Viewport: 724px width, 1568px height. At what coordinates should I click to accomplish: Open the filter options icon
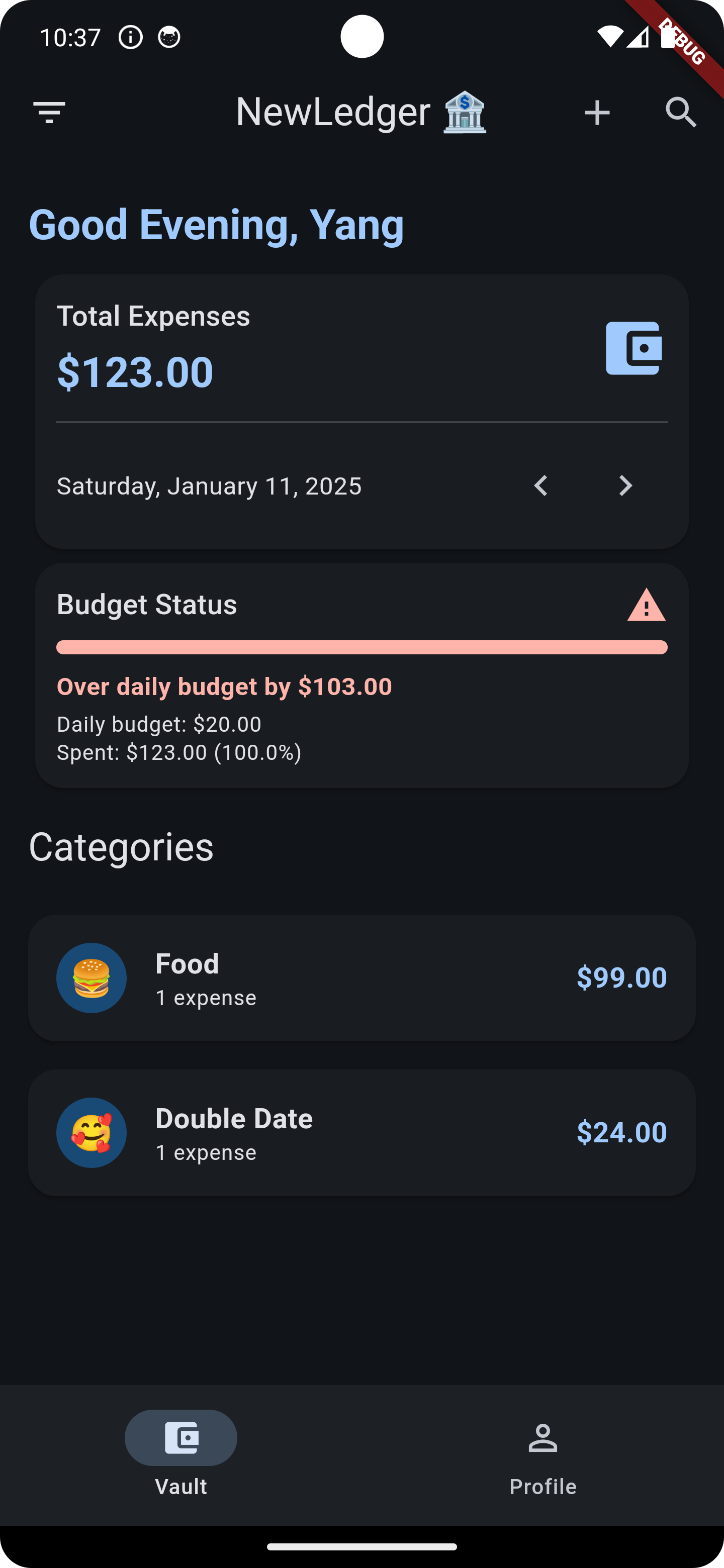[49, 112]
